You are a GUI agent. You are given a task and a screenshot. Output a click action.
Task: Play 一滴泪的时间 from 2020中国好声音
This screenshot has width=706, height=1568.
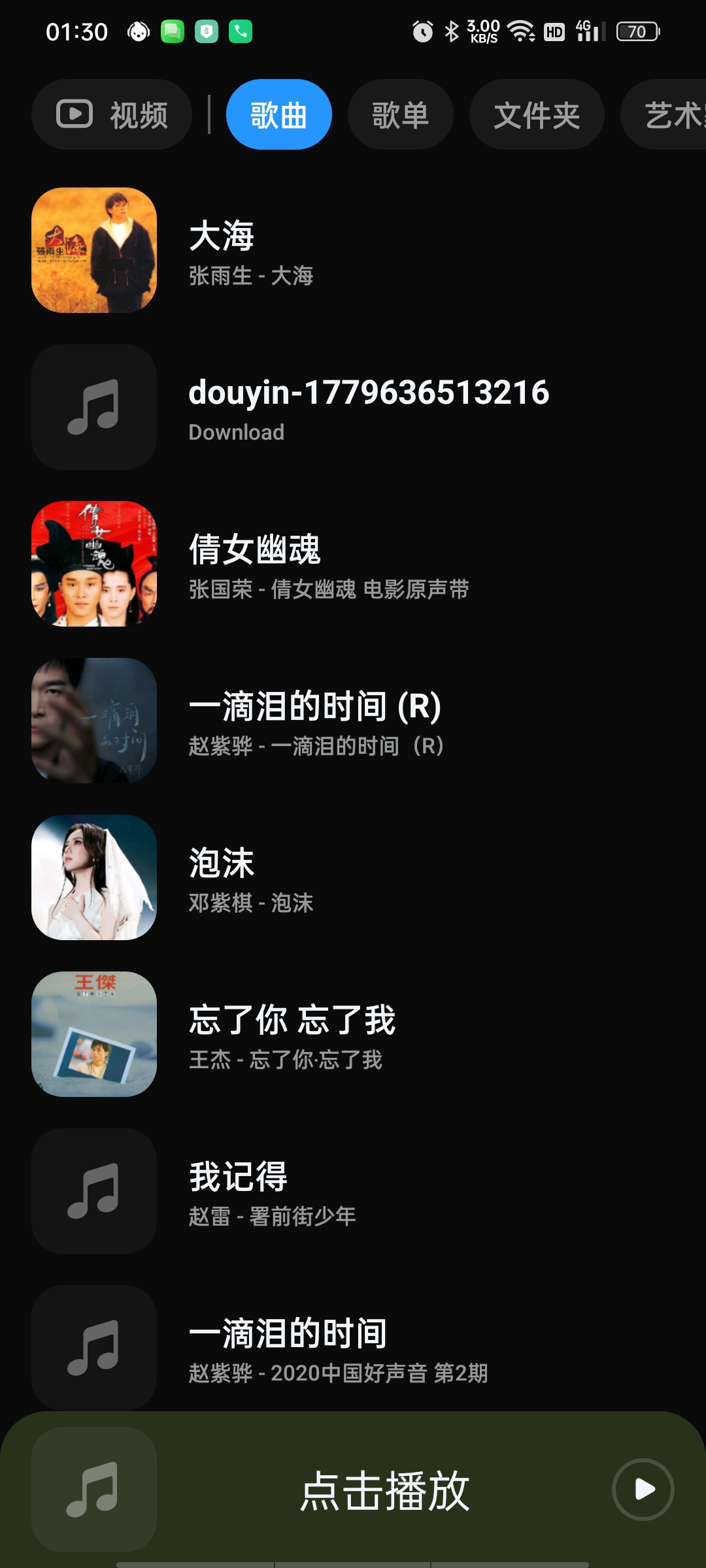tap(353, 1347)
